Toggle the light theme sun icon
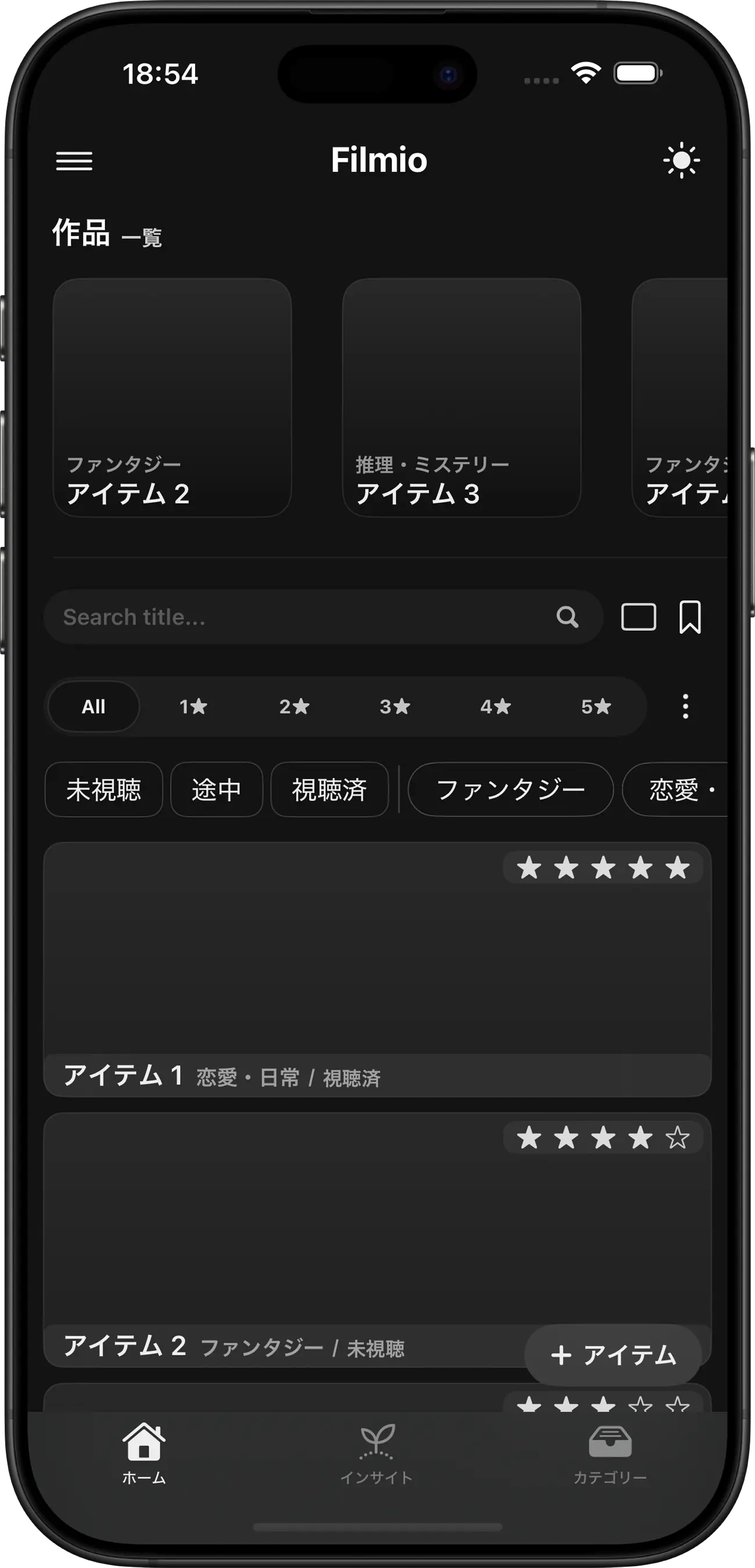Image resolution: width=755 pixels, height=1568 pixels. pos(681,161)
